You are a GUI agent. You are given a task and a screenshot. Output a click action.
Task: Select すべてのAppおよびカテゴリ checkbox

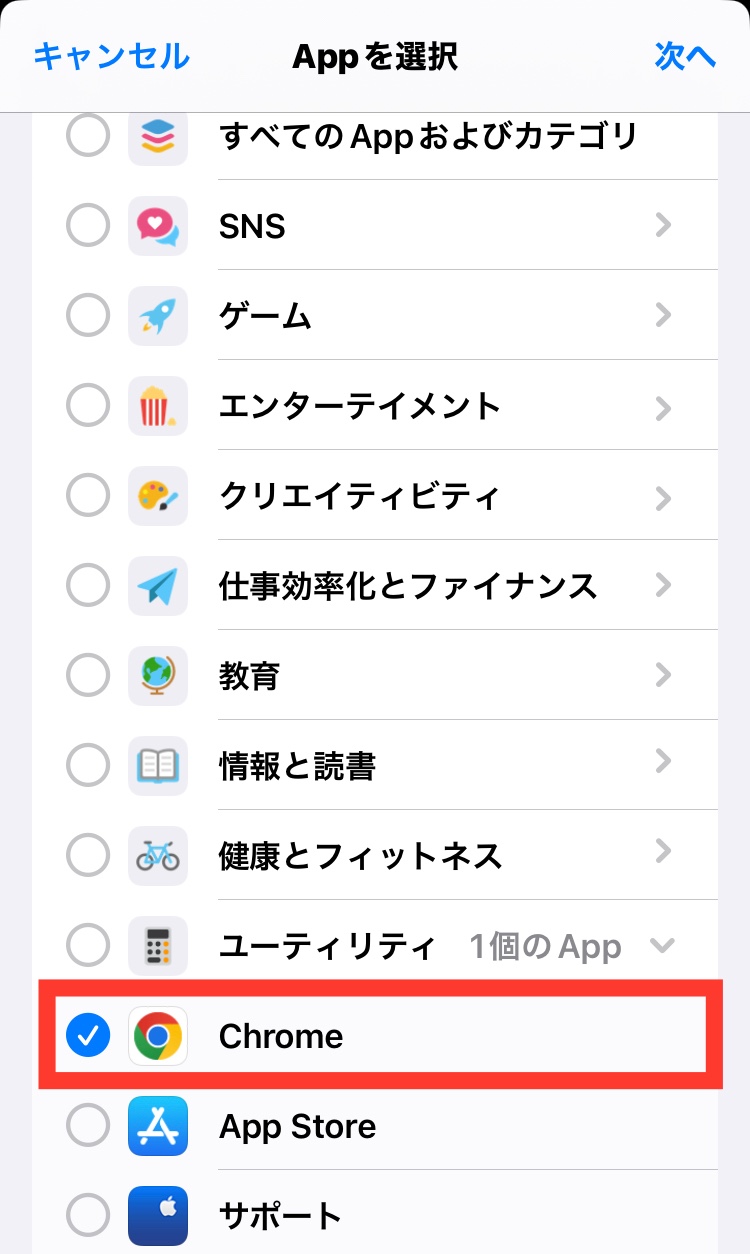click(x=88, y=136)
